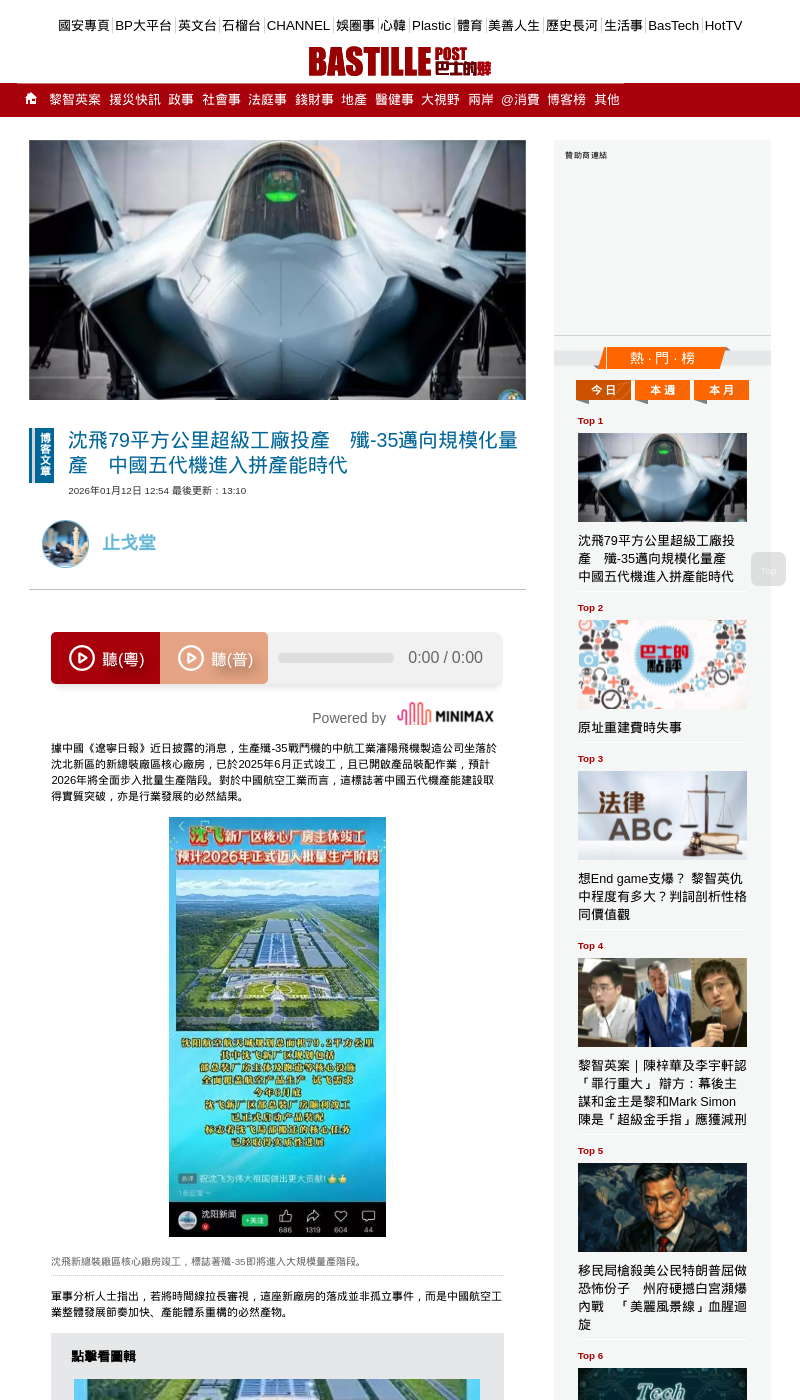Switch hot ranking to 本週 tab
The image size is (800, 1400).
[662, 390]
